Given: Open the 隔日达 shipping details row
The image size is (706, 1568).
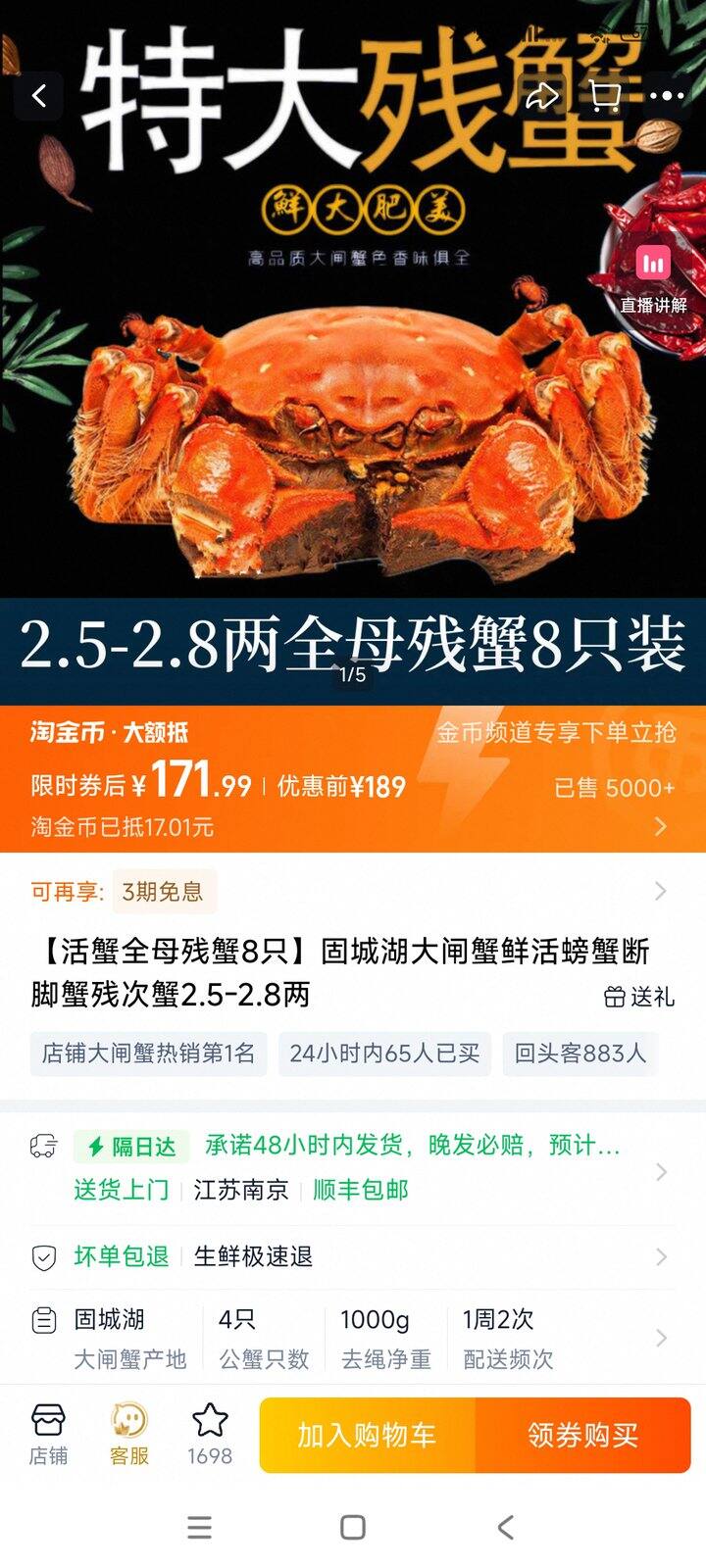Looking at the screenshot, I should [x=353, y=1167].
